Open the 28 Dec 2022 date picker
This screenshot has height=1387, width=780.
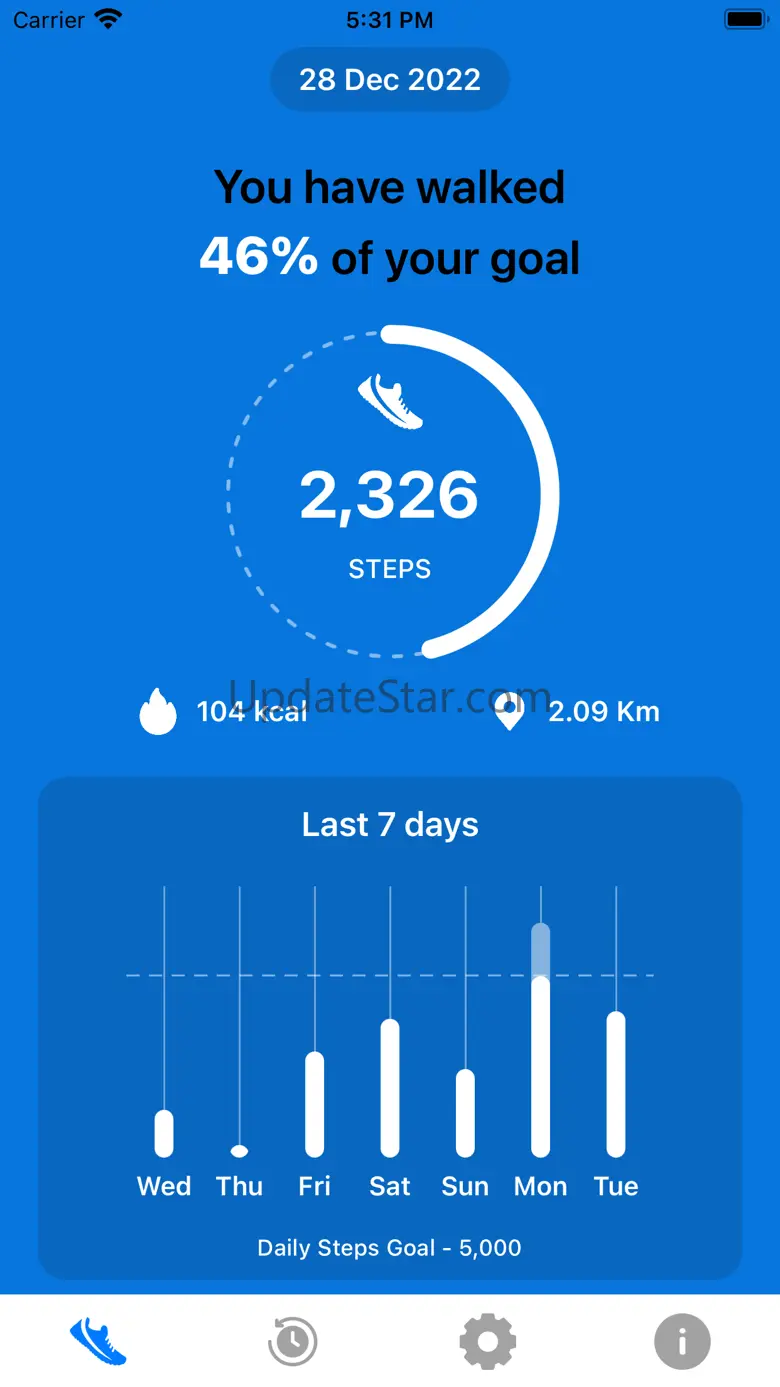click(x=390, y=80)
